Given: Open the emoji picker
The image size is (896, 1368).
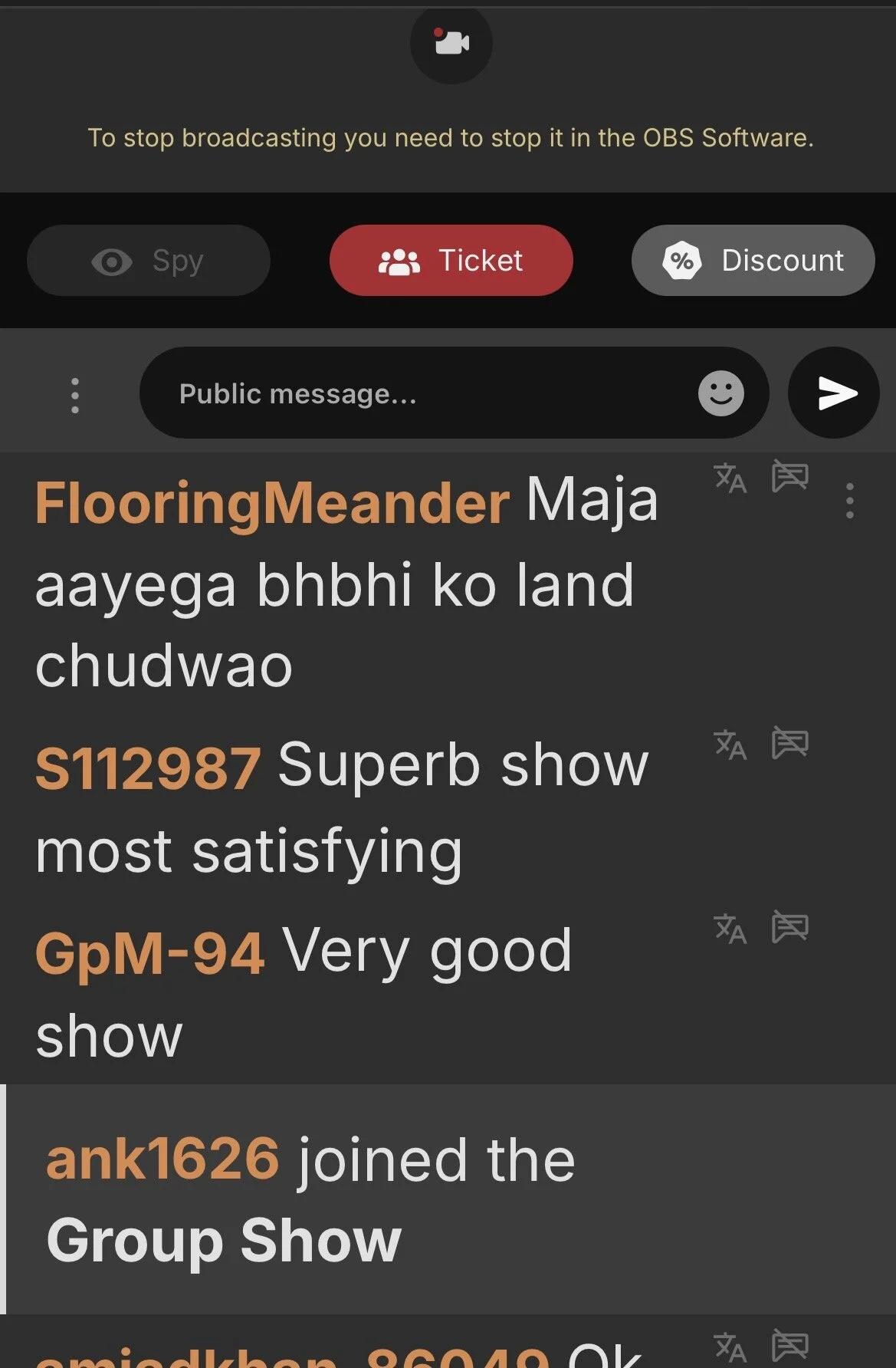Looking at the screenshot, I should (x=720, y=393).
